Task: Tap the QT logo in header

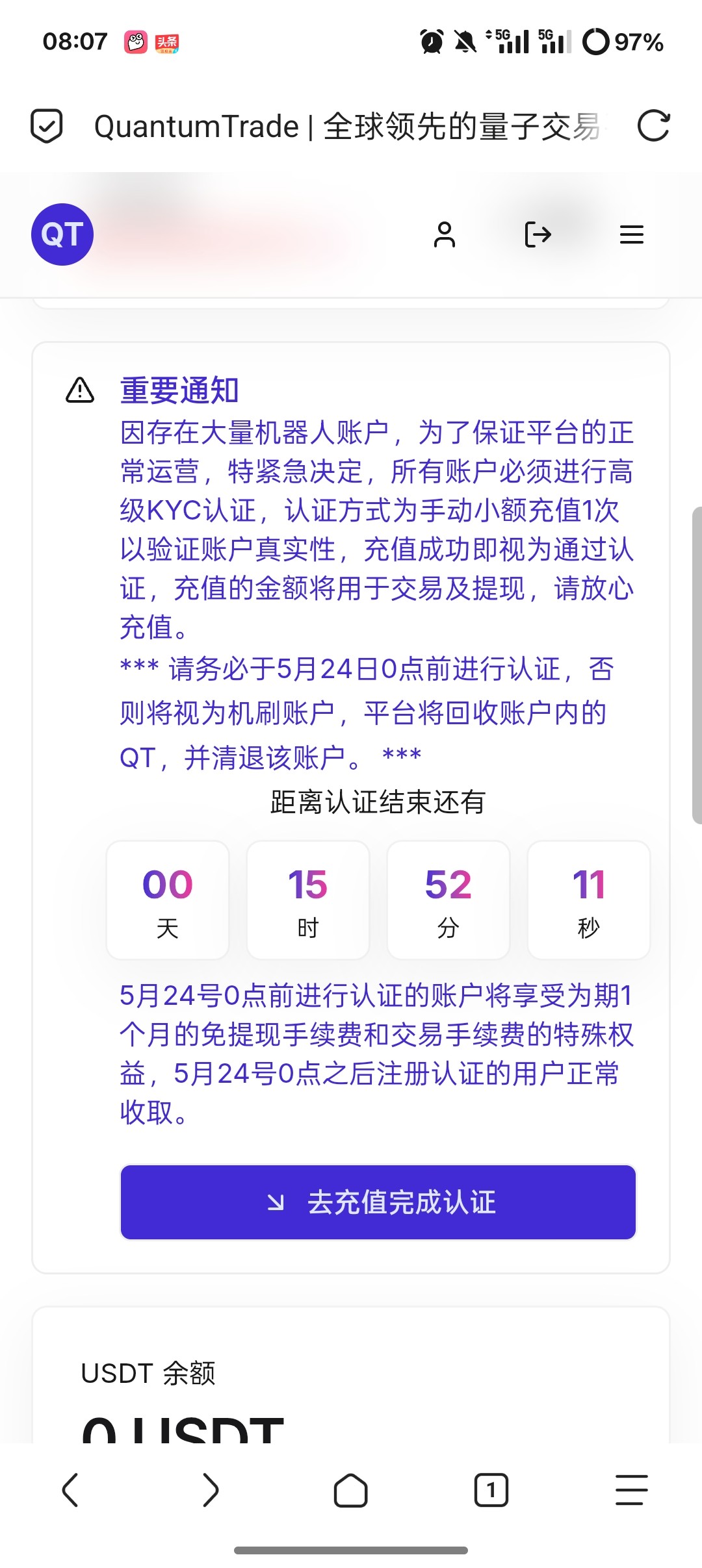Action: 62,234
